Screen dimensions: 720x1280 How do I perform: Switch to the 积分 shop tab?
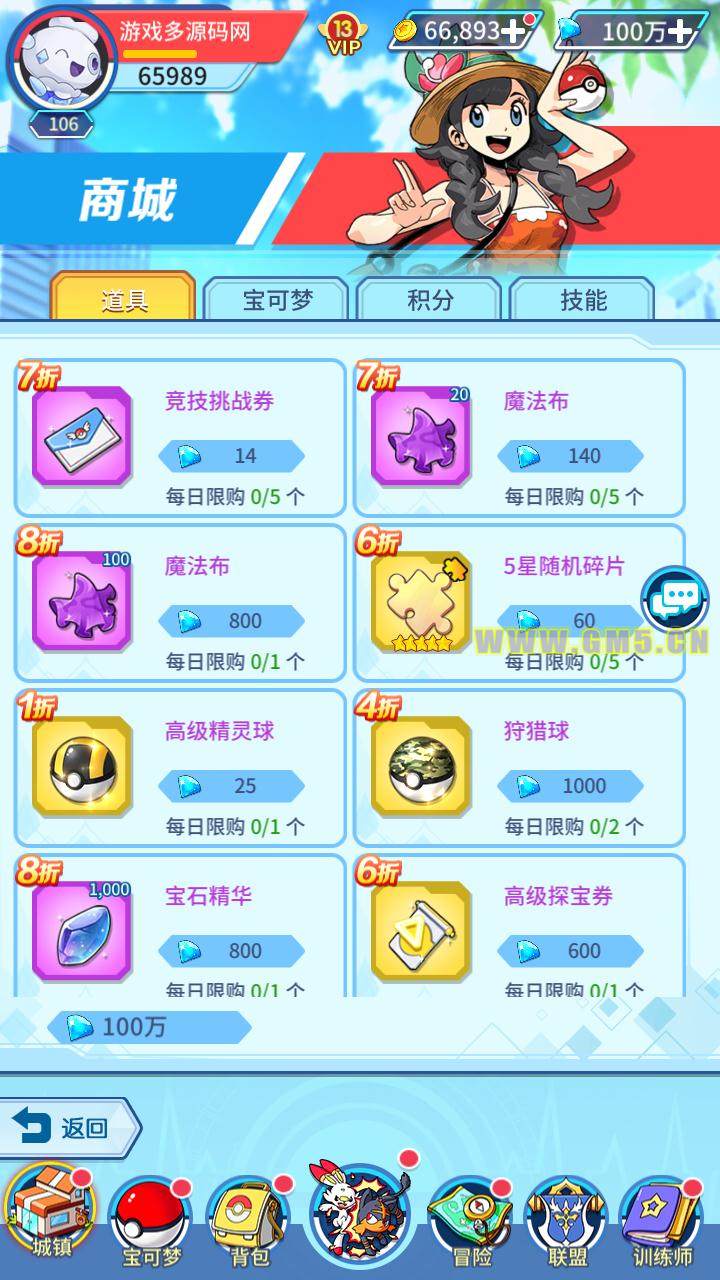tap(430, 300)
